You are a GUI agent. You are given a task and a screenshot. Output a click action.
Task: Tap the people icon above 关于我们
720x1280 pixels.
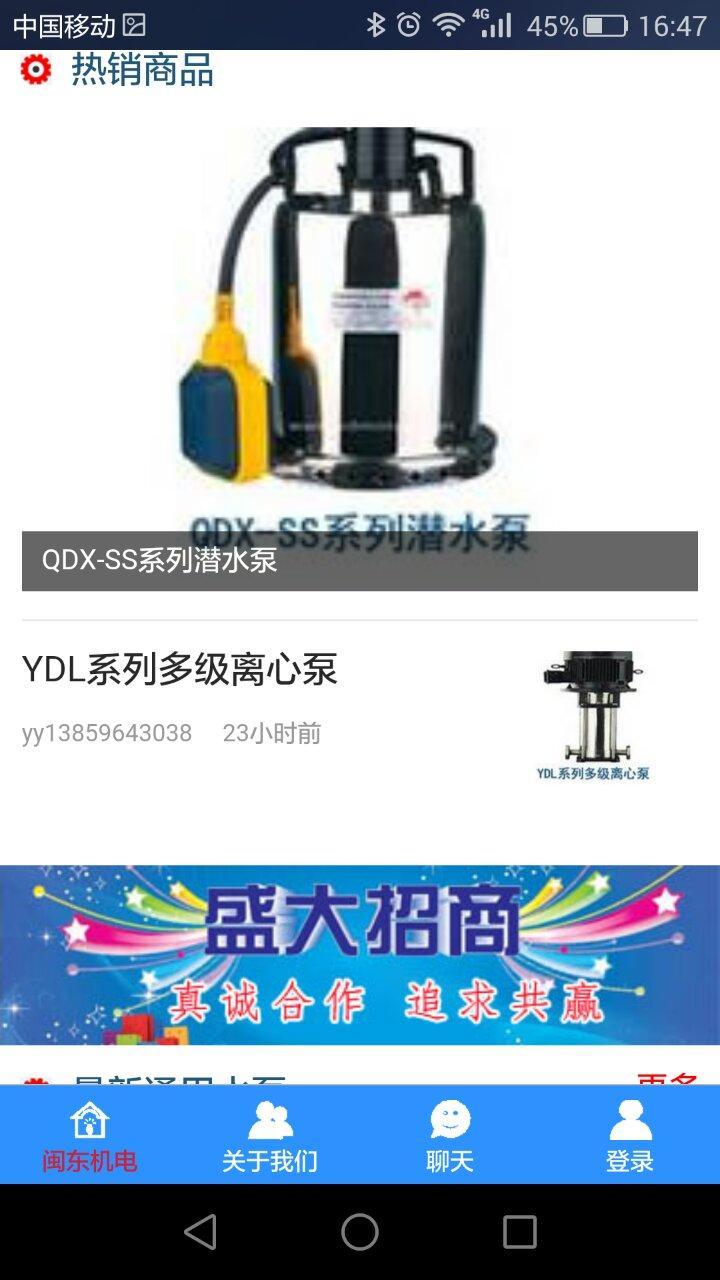269,1122
